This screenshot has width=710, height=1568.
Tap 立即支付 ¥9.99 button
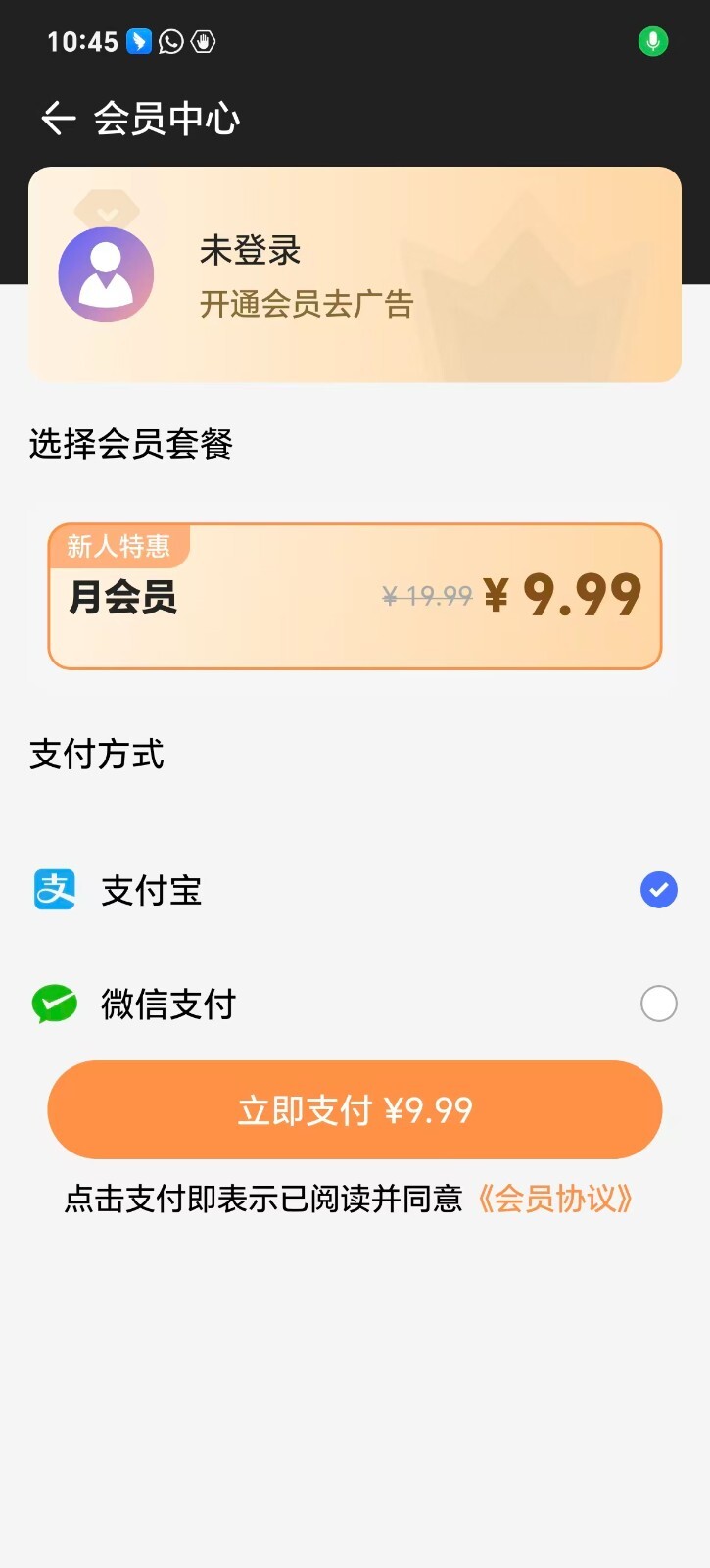[355, 1109]
